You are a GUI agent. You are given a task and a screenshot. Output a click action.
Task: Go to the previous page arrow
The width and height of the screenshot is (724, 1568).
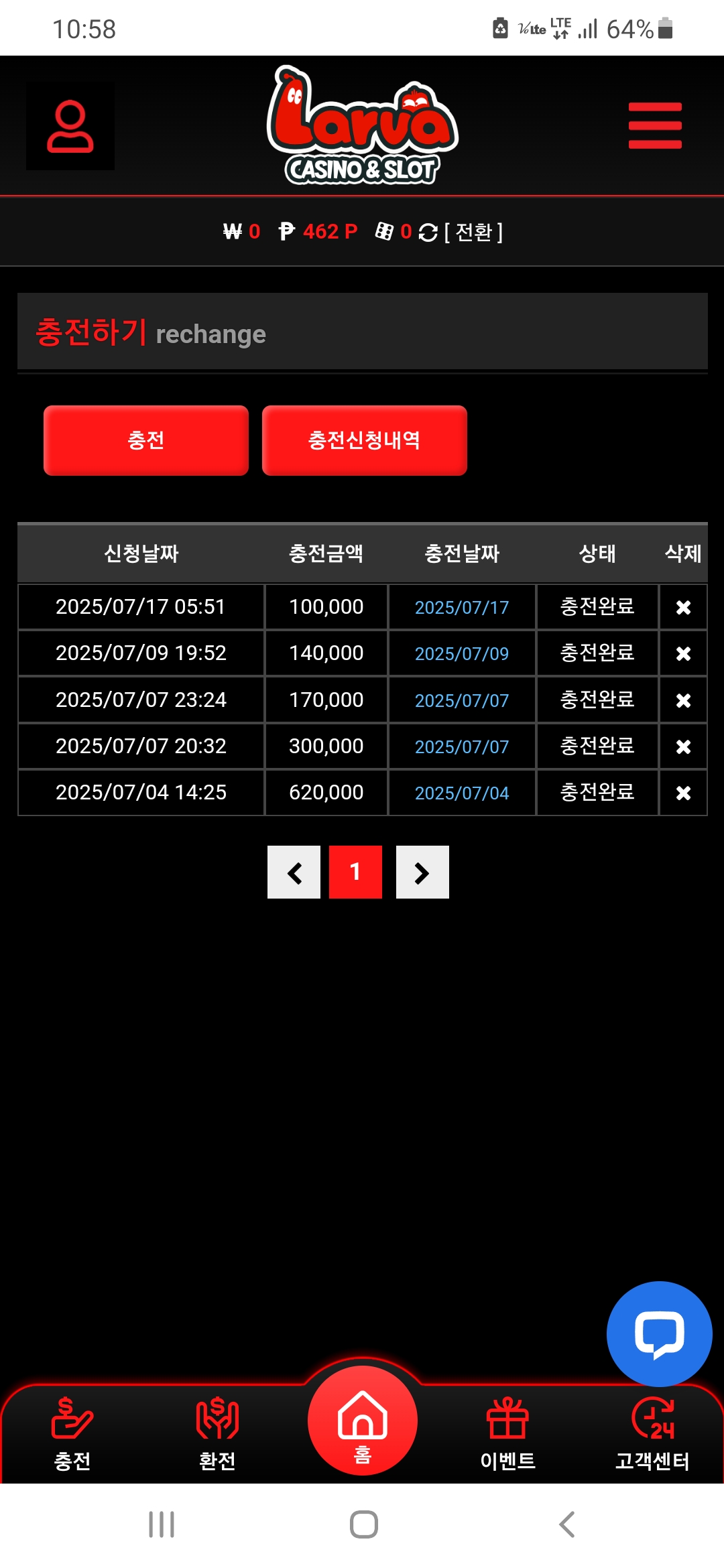[x=294, y=872]
